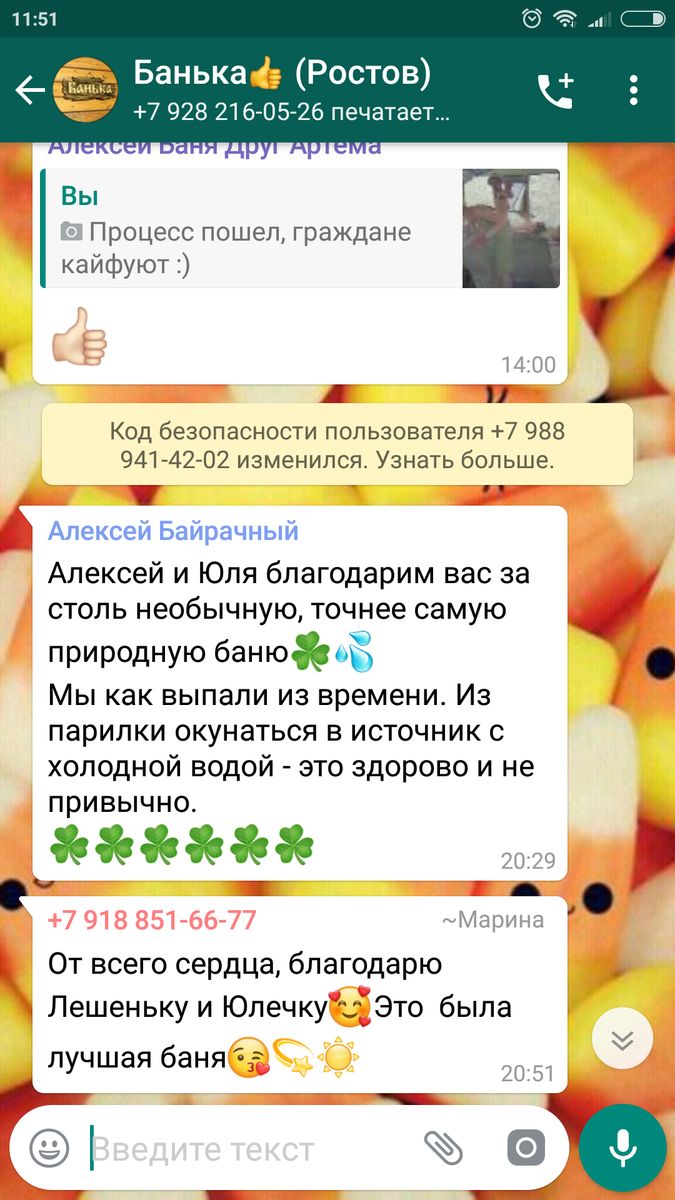Focus the 'Введите текст' message field
Viewport: 675px width, 1200px height.
pos(250,1148)
